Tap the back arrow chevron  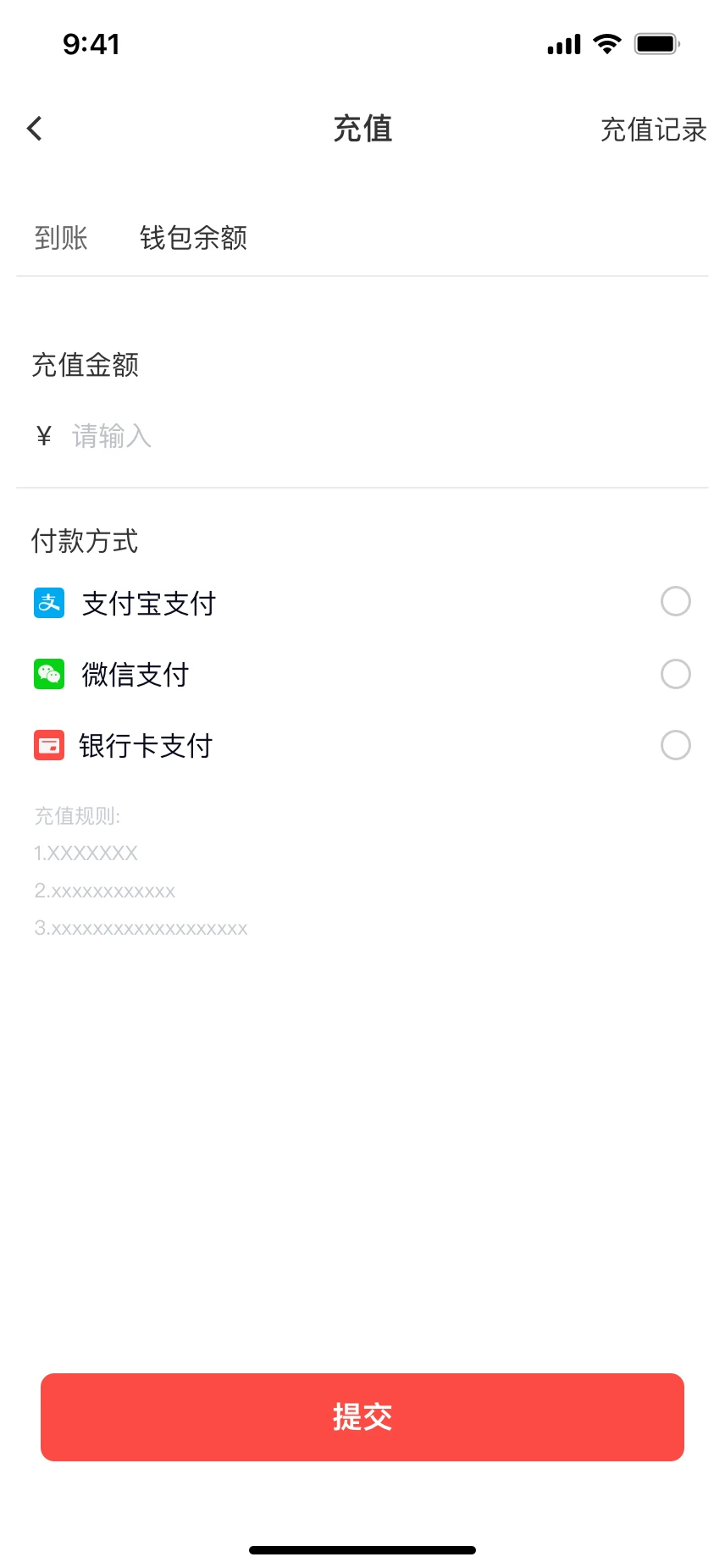[34, 127]
